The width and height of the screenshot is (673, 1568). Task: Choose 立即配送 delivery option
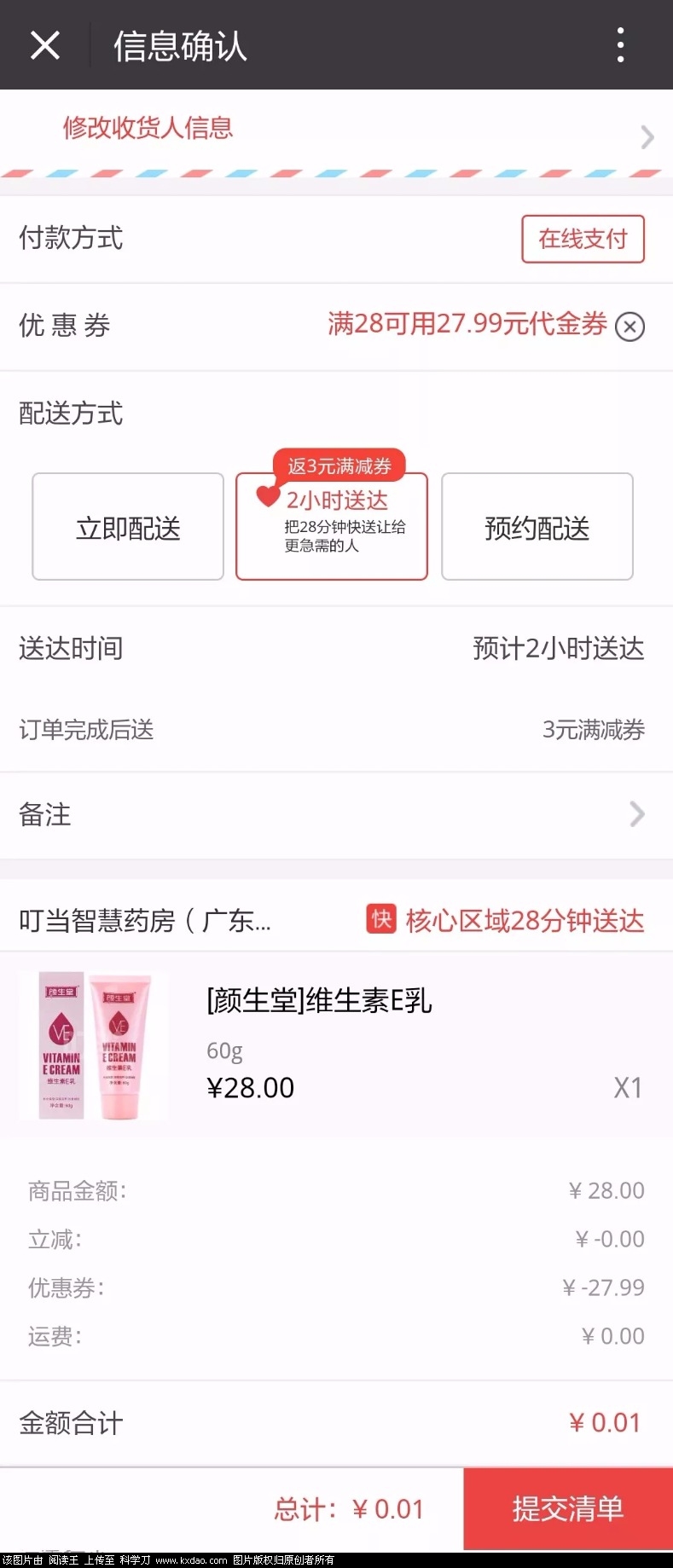[128, 527]
